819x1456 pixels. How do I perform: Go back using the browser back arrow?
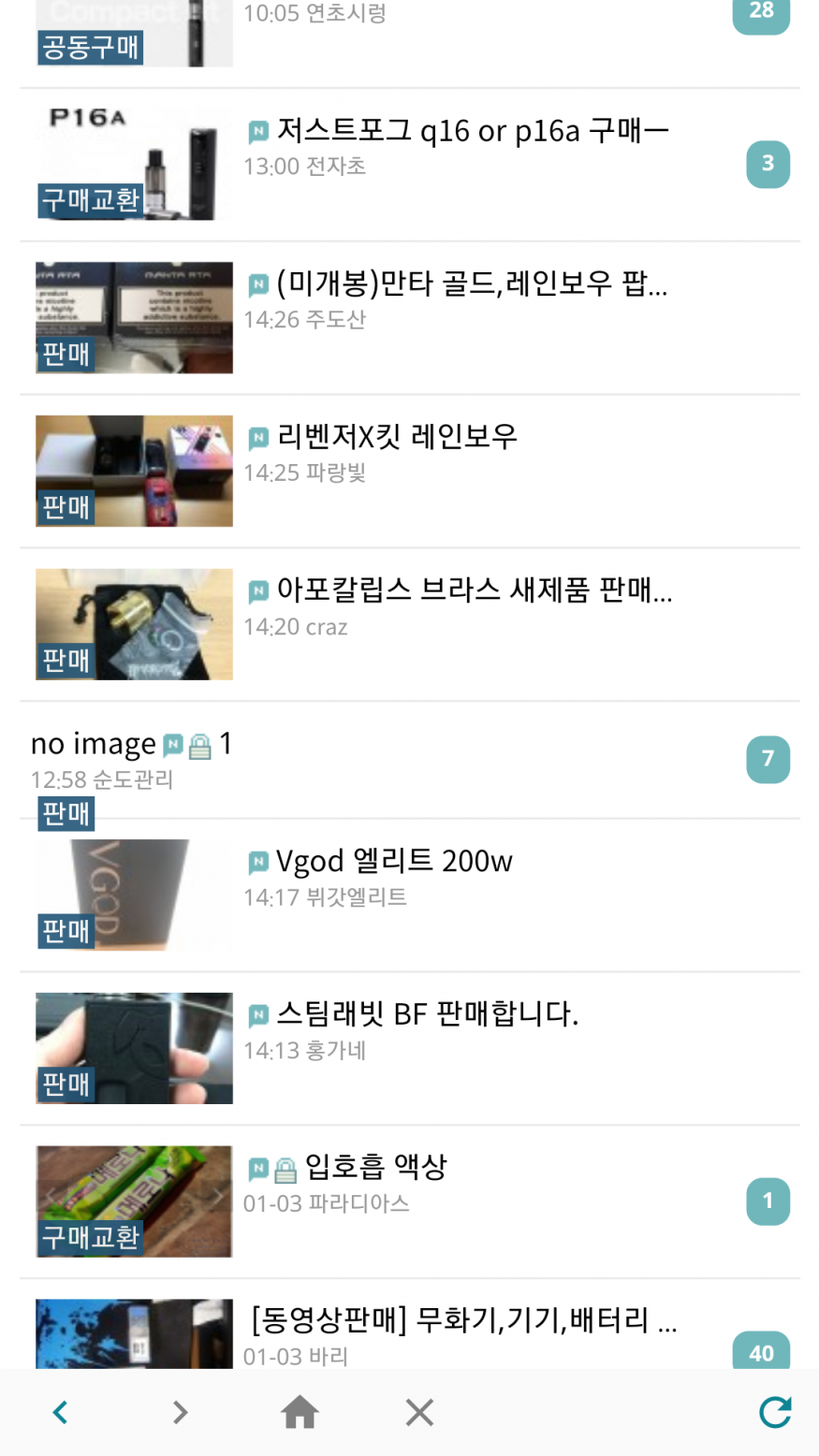click(x=61, y=1412)
